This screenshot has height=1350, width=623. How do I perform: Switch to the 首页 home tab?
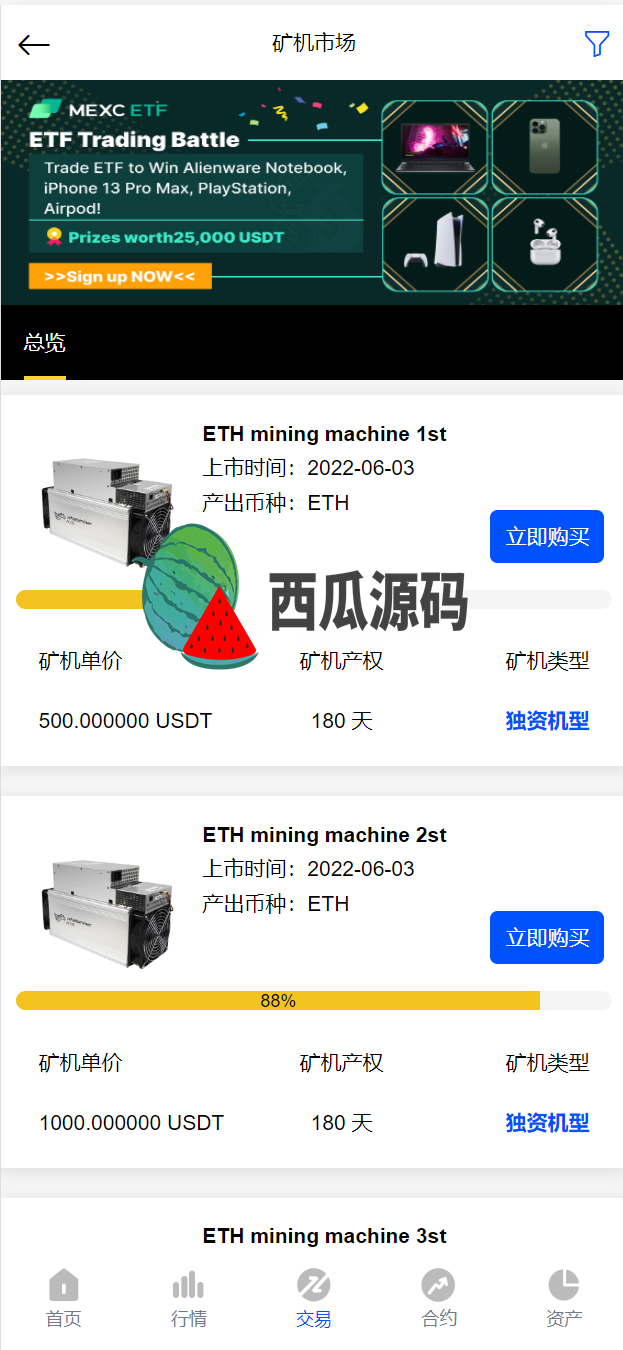(63, 1298)
